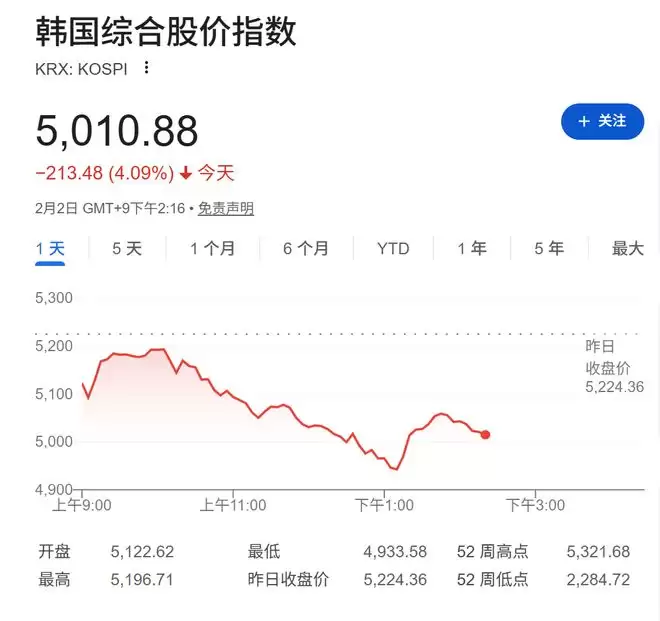Open the overflow menu next to KRX: KOSPI
660x621 pixels.
coord(147,68)
